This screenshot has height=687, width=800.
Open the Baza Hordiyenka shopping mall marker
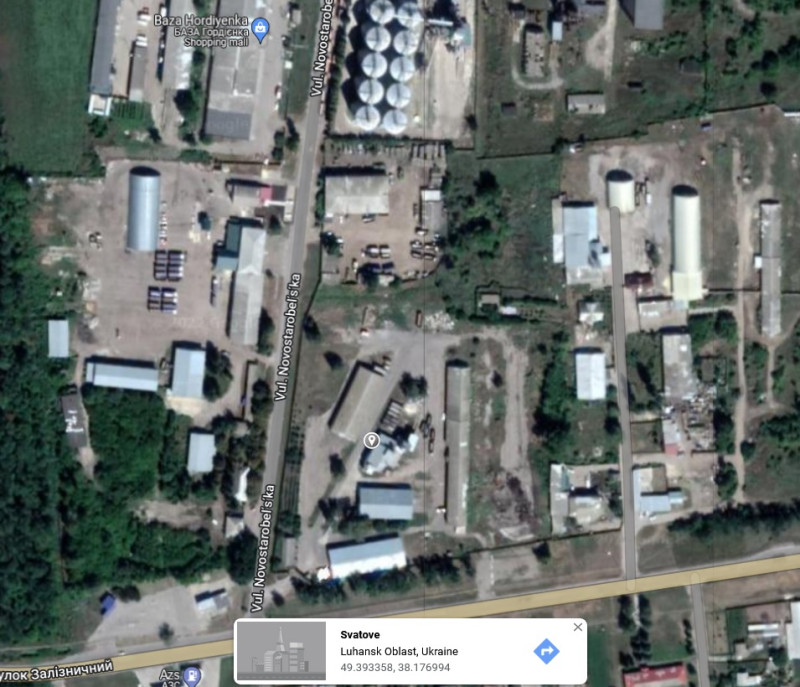coord(261,29)
